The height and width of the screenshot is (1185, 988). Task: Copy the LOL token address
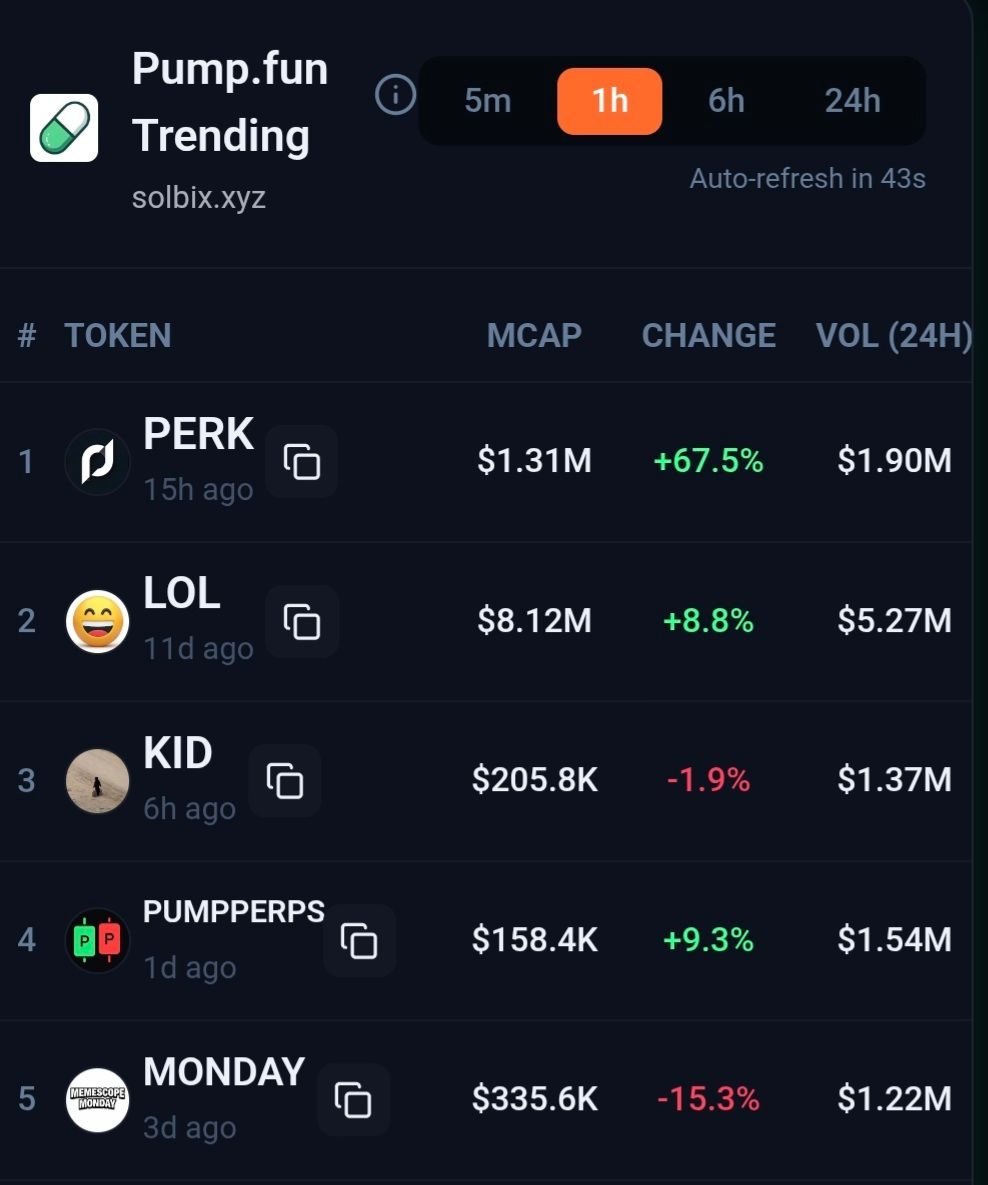pyautogui.click(x=301, y=621)
